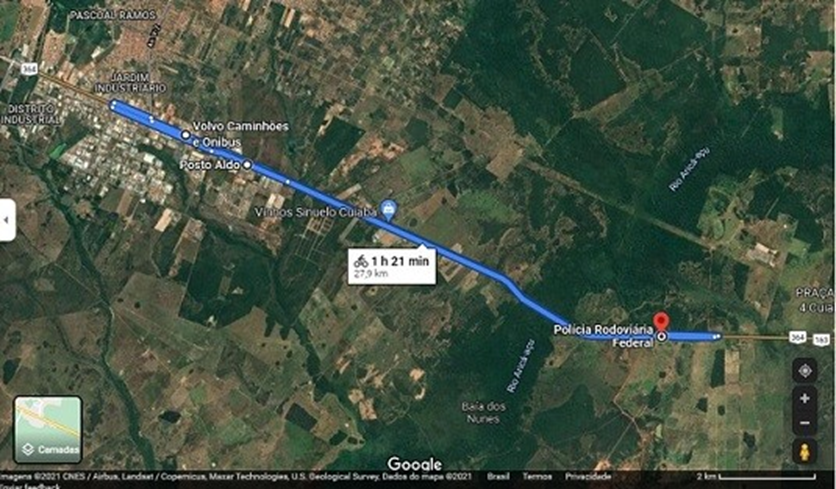Image resolution: width=836 pixels, height=489 pixels.
Task: Zoom in with the plus button
Action: point(805,398)
